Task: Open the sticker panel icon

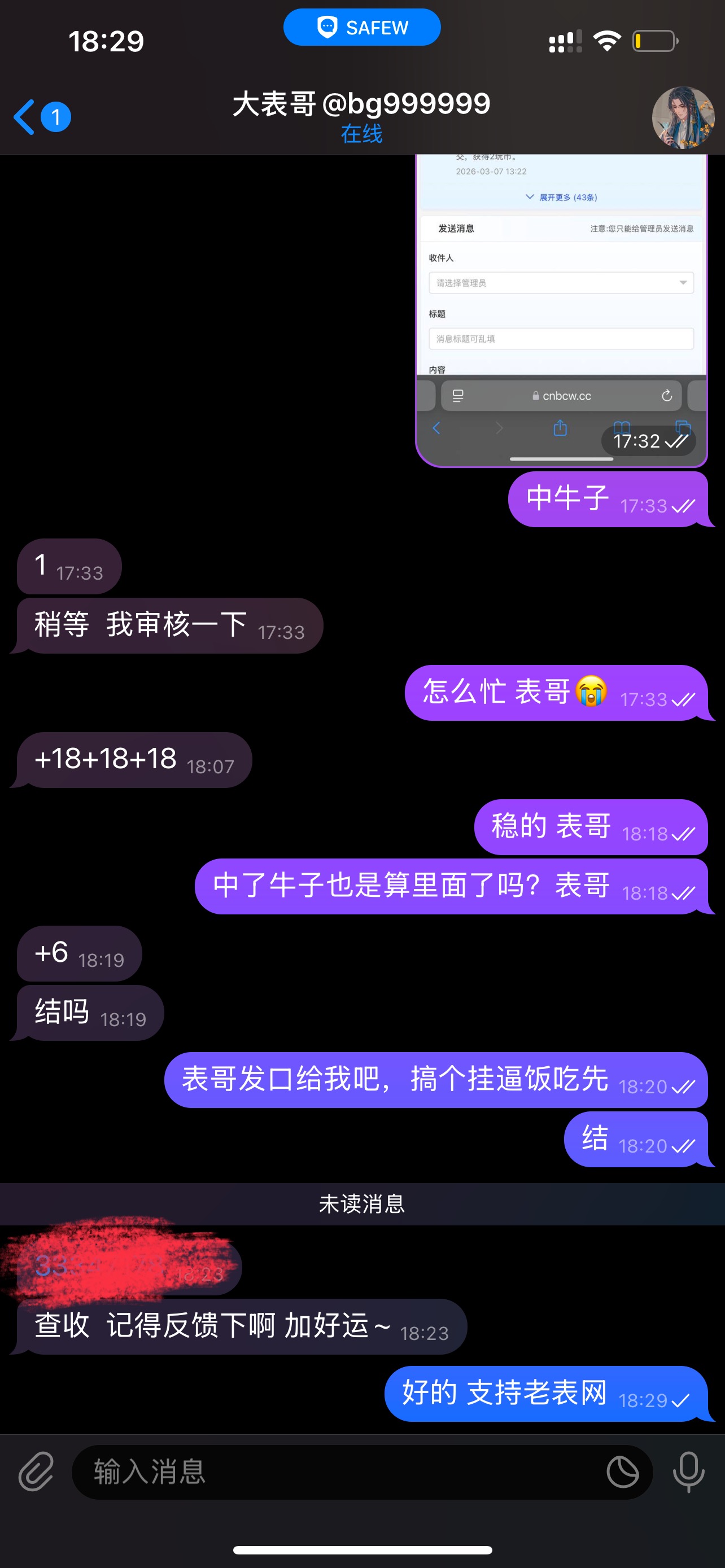Action: (623, 1473)
